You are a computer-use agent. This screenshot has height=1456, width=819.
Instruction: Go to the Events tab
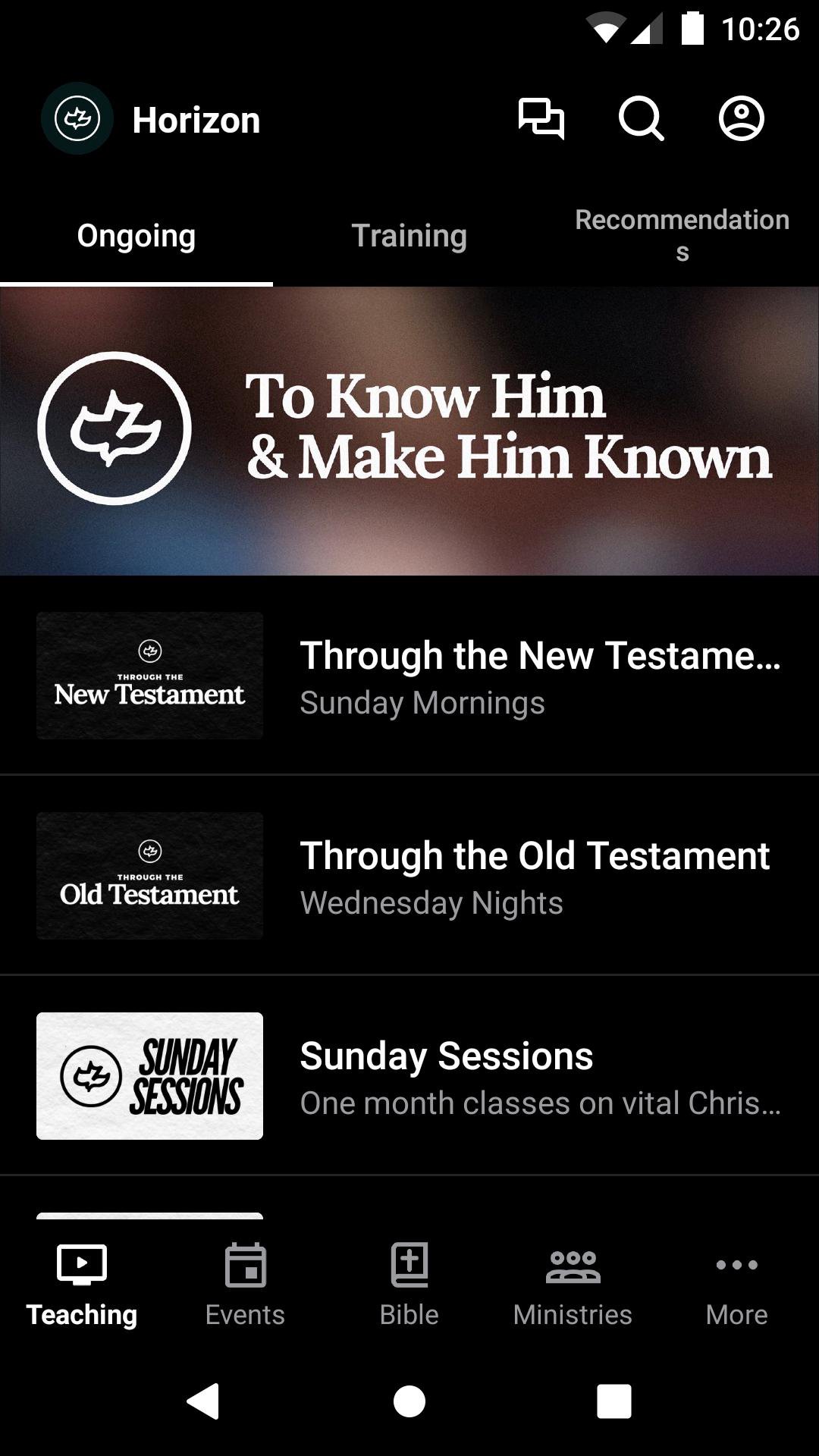pos(245,1284)
